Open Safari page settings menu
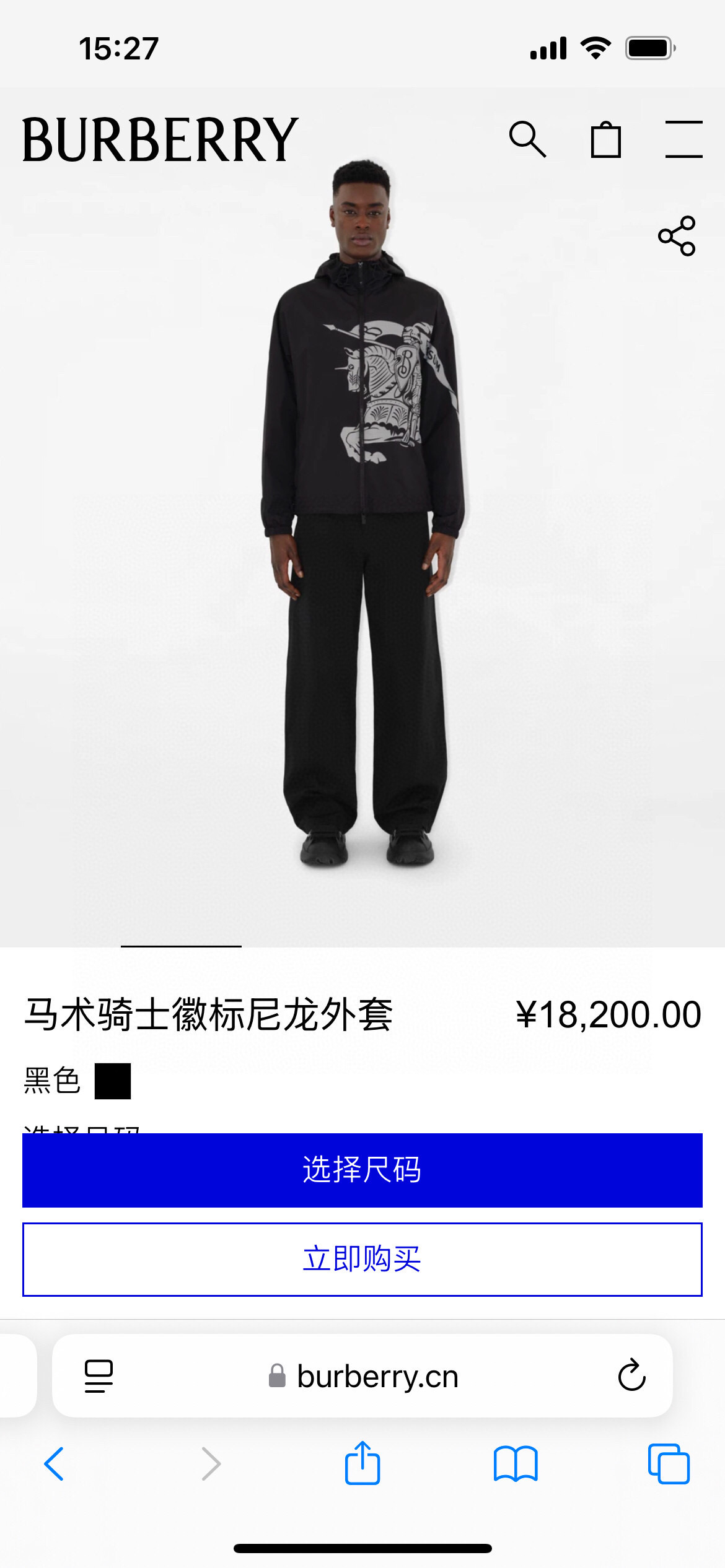The height and width of the screenshot is (1568, 725). point(99,1376)
